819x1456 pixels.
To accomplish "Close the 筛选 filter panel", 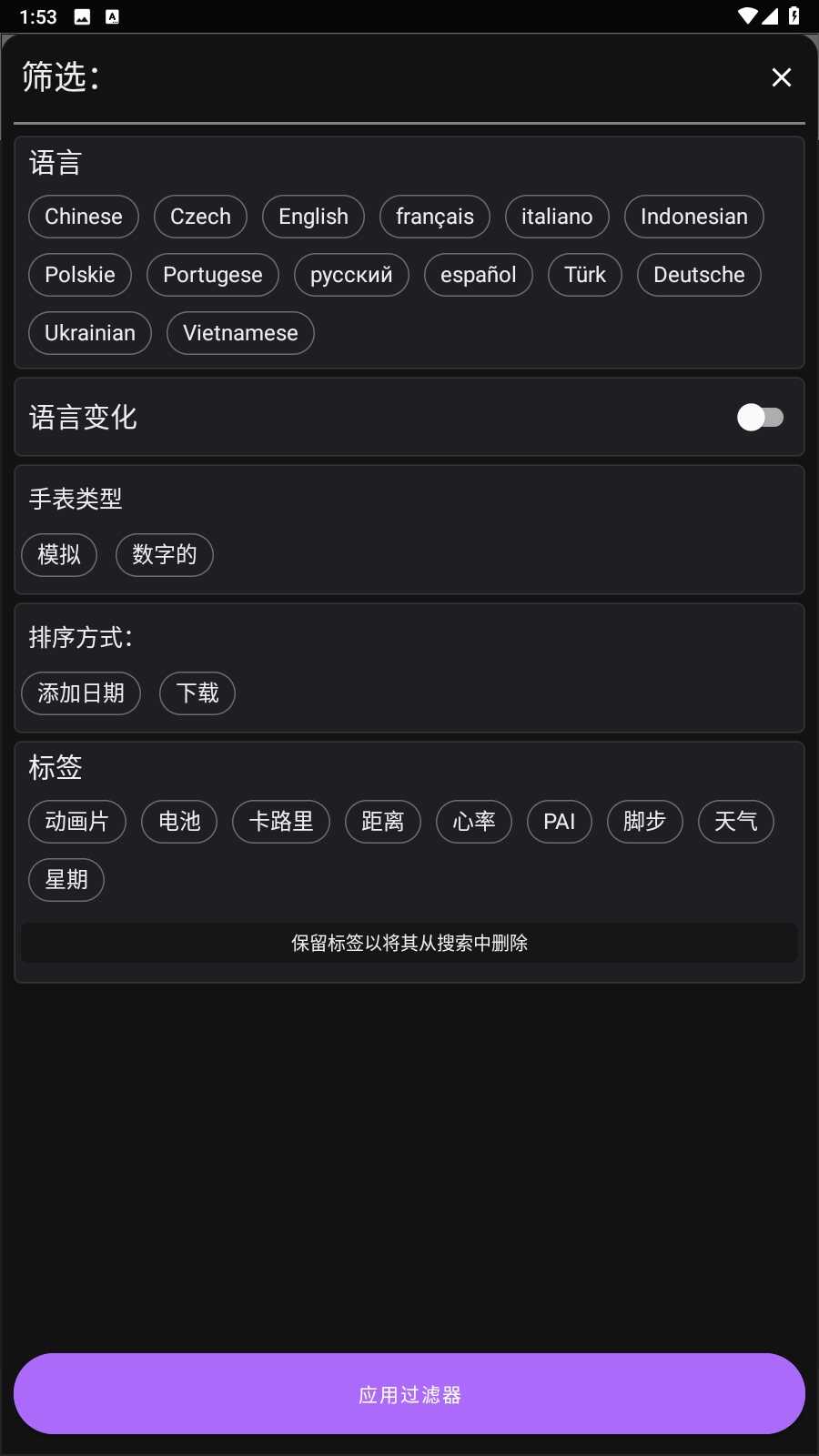I will 781,77.
